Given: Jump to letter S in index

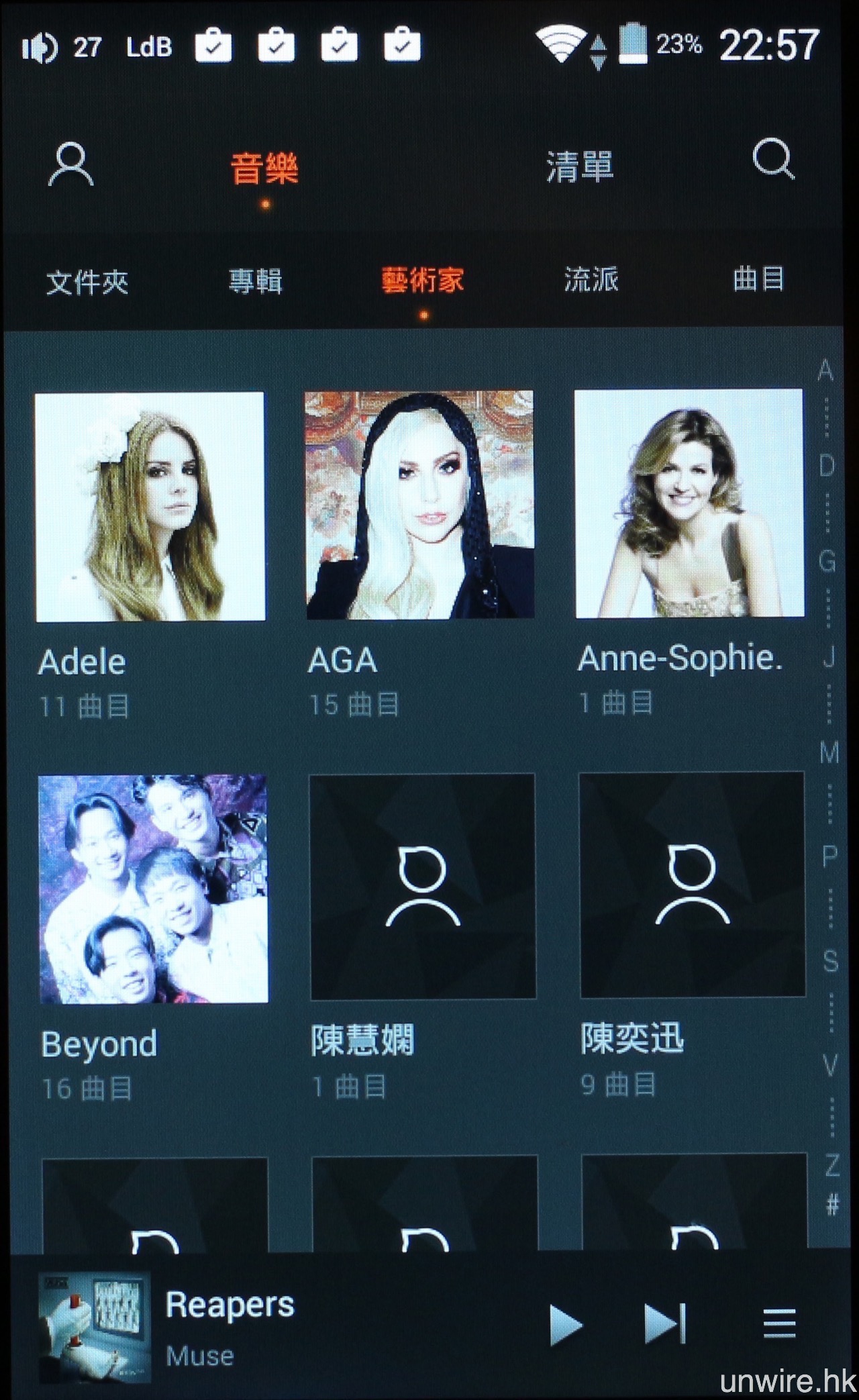Looking at the screenshot, I should (831, 961).
